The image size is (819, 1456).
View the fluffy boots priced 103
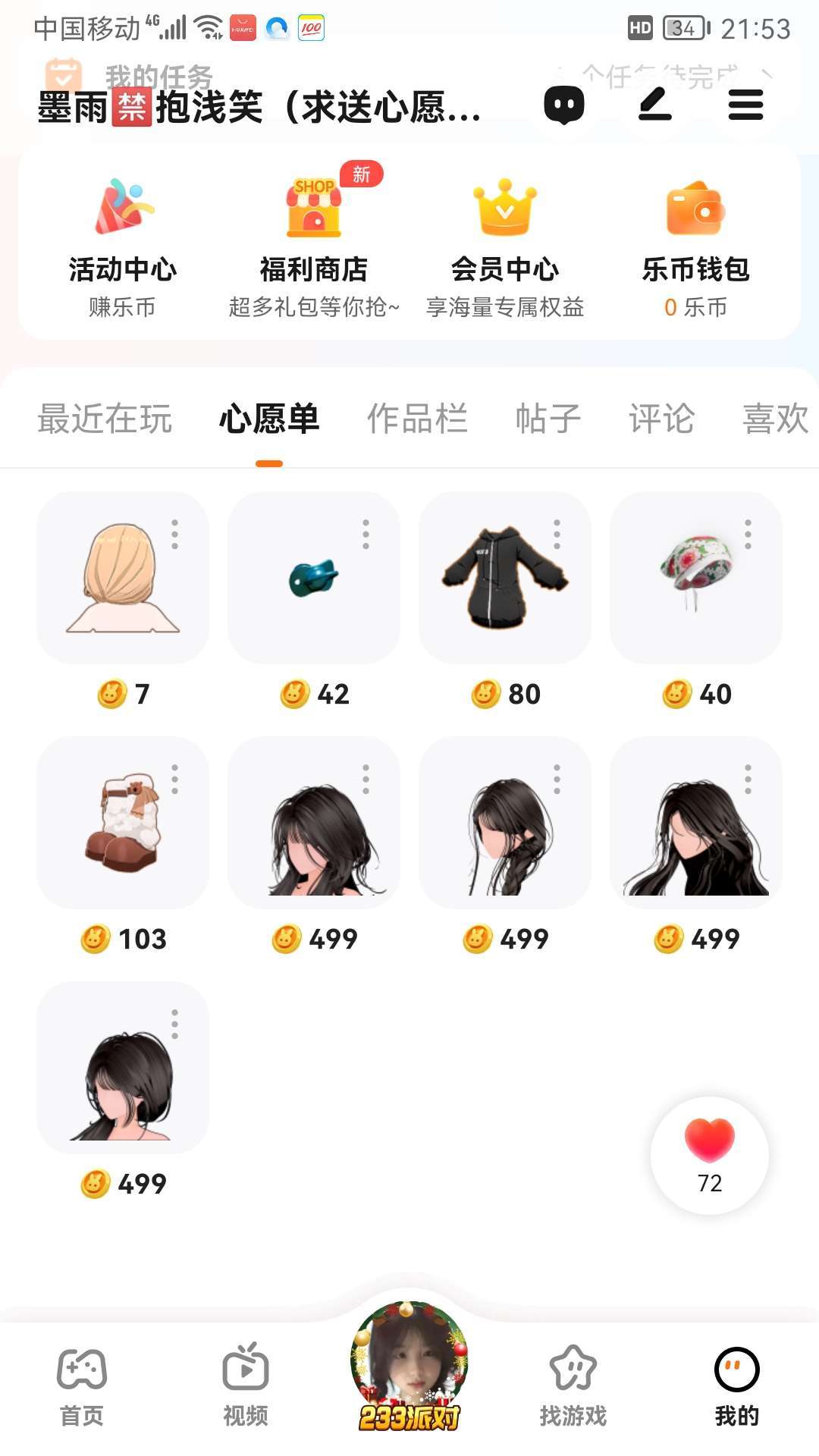click(123, 824)
